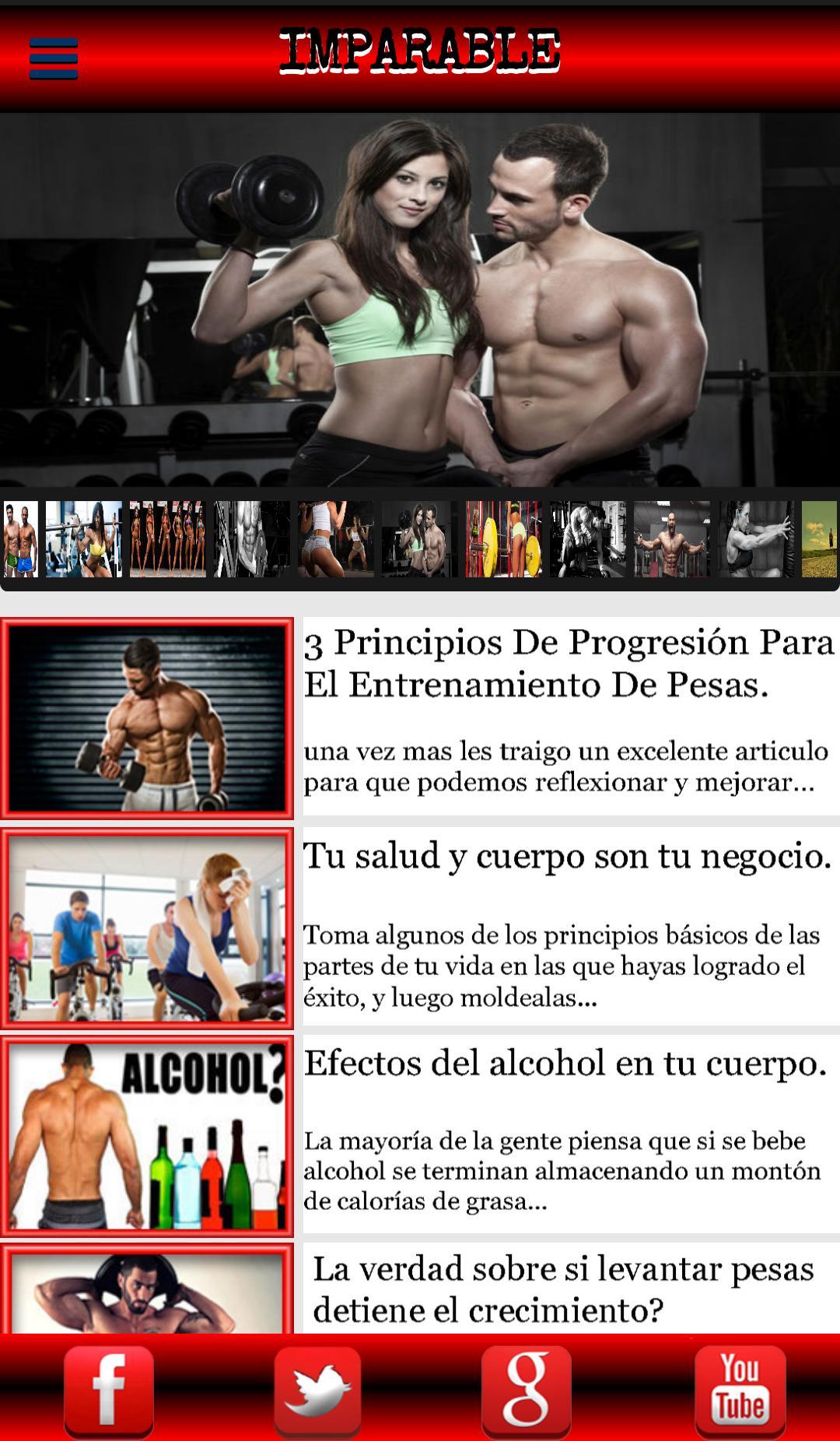Viewport: 840px width, 1441px height.
Task: Open the Facebook page button
Action: tap(109, 1391)
